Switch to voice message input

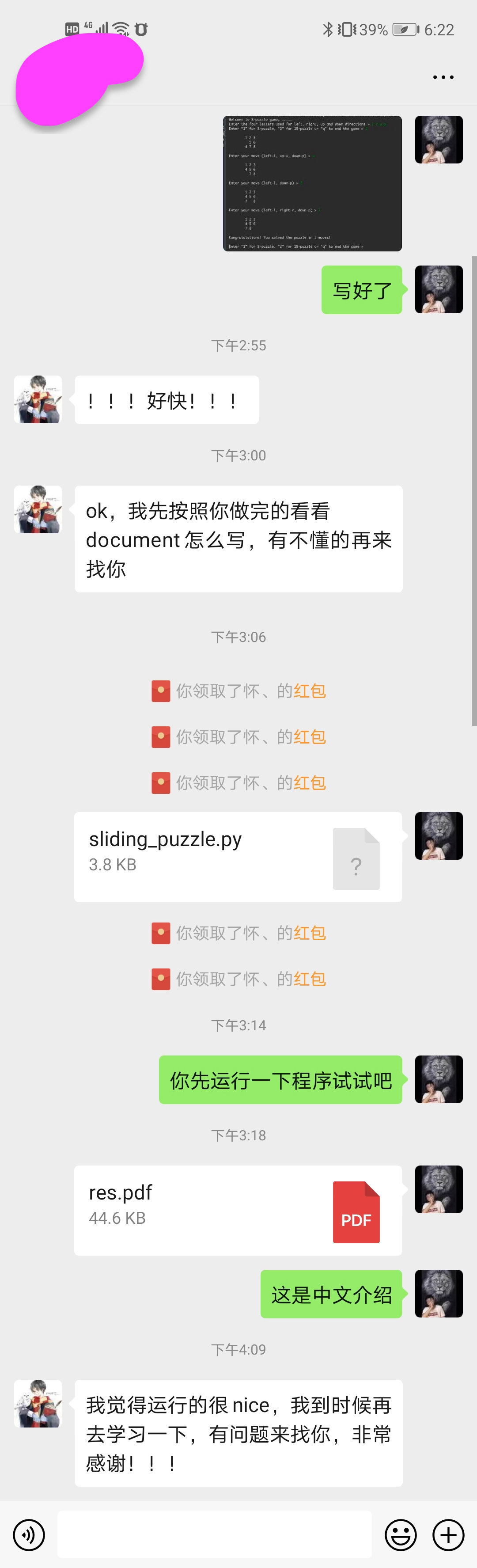pyautogui.click(x=29, y=1534)
